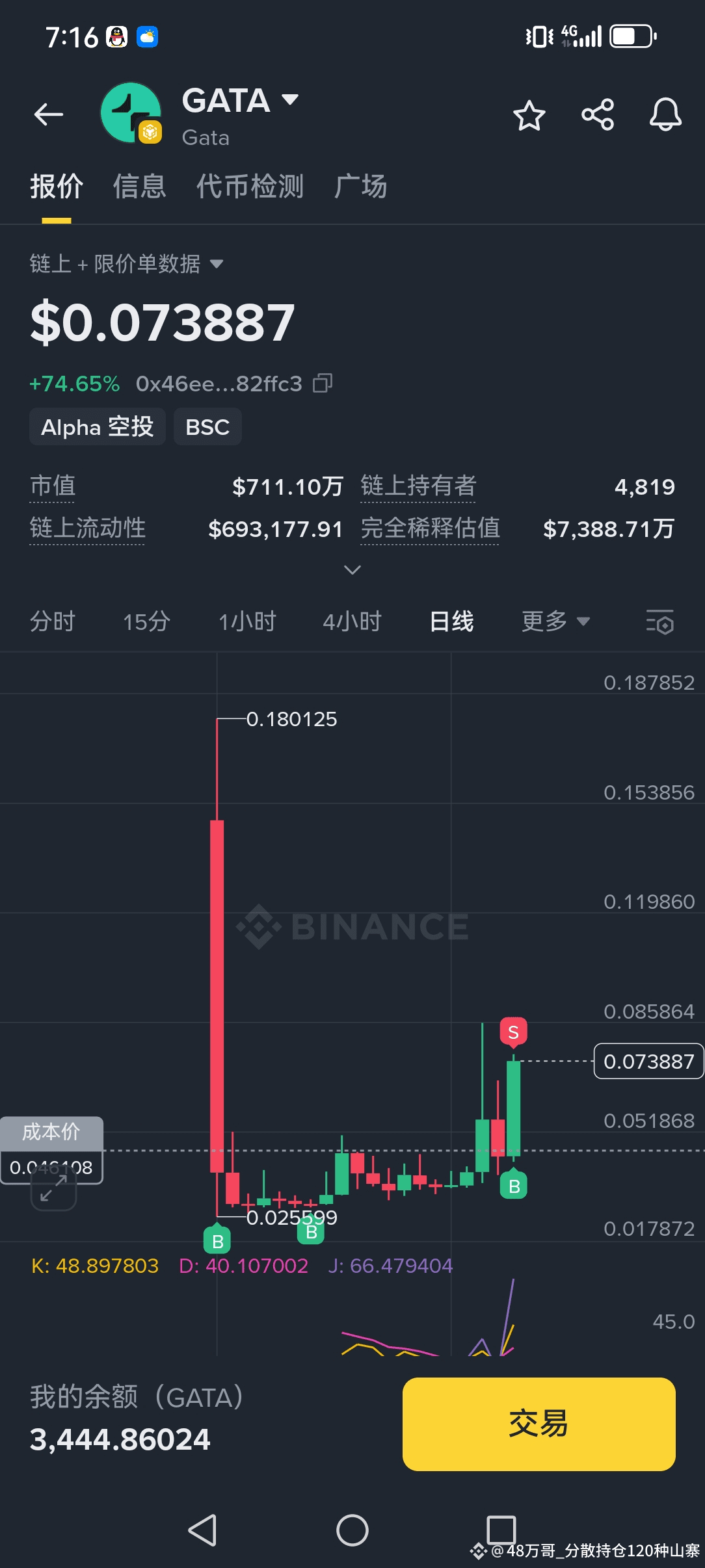Open chart indicator settings icon

coord(659,622)
